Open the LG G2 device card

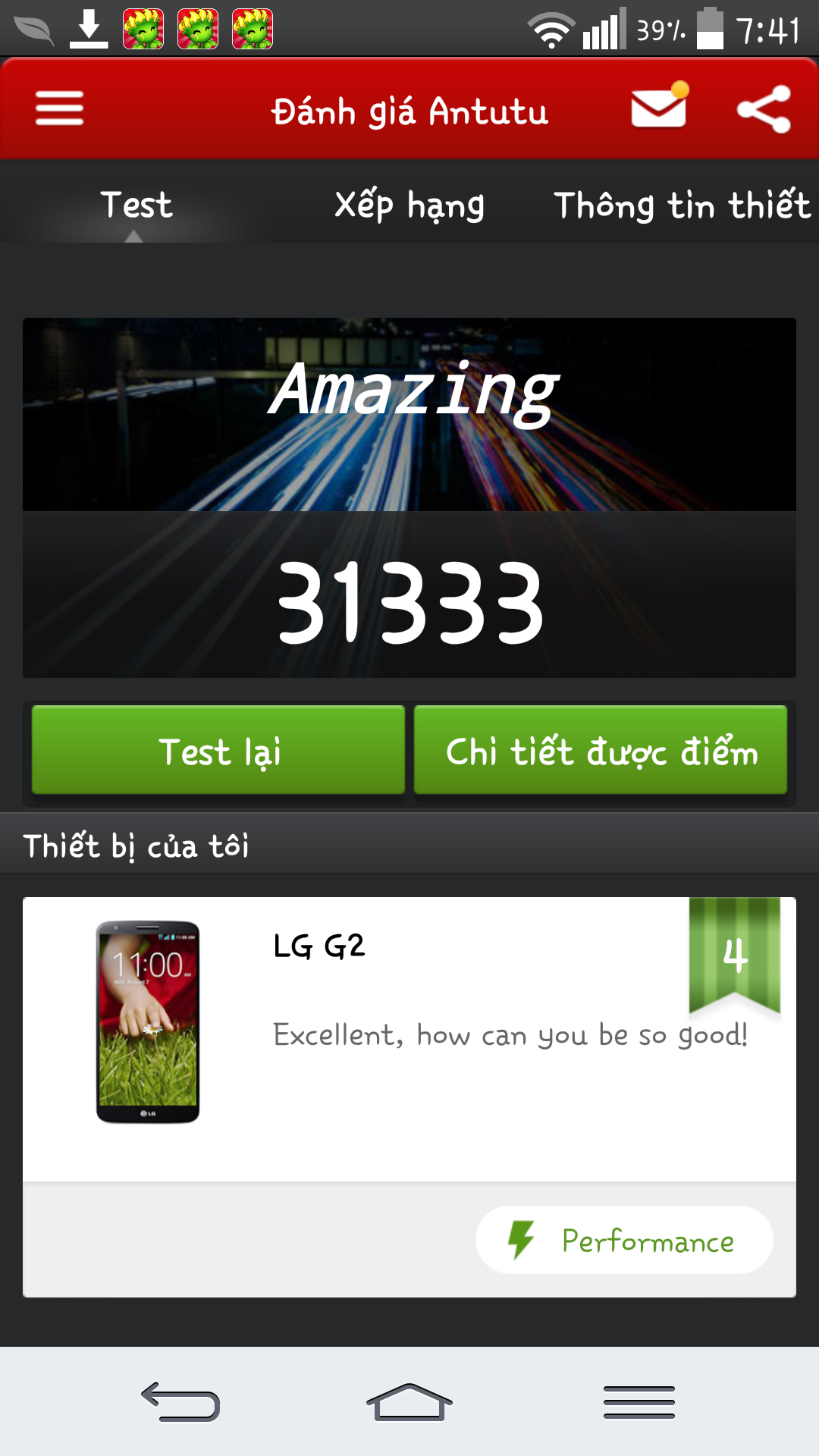(409, 1039)
